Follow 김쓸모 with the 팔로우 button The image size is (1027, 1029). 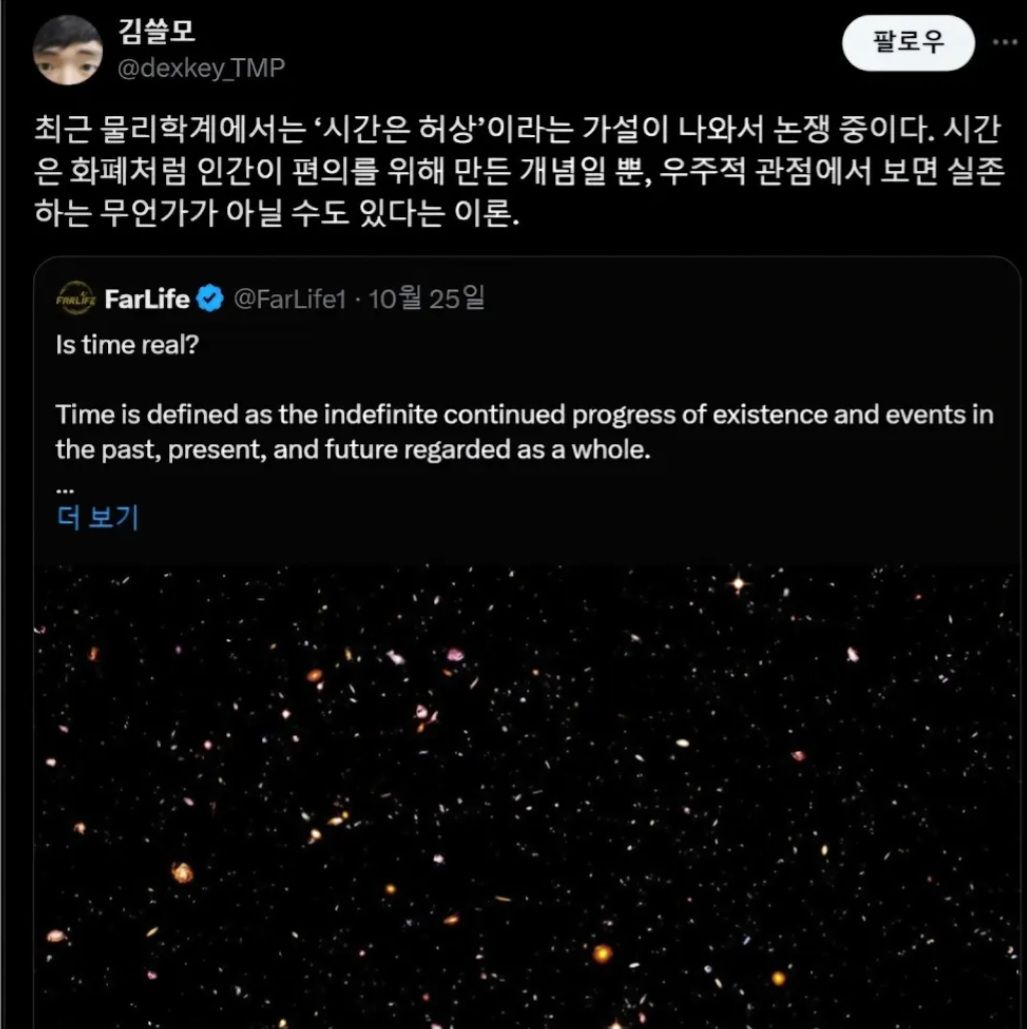(x=908, y=43)
